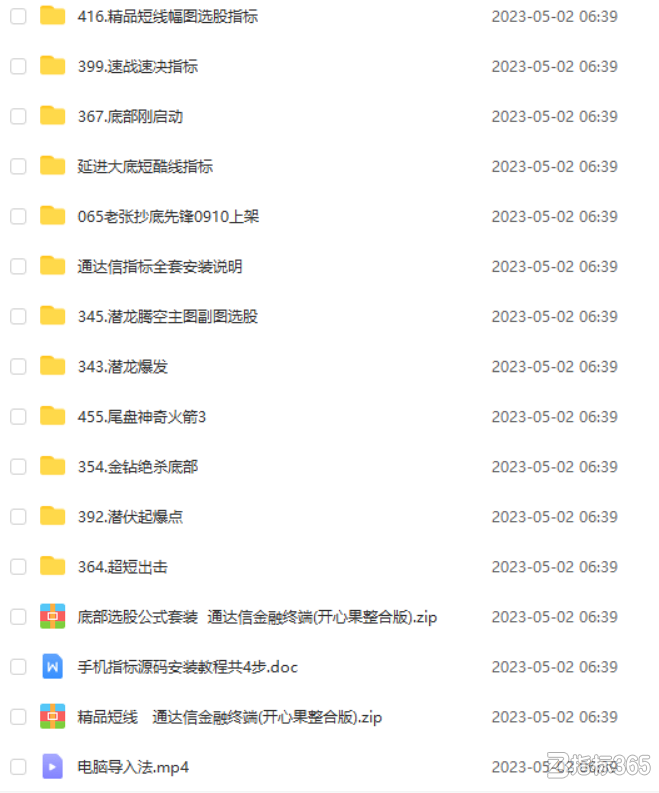The image size is (659, 793).
Task: Open folder 416.精品短线幅图选股指标
Action: (167, 17)
